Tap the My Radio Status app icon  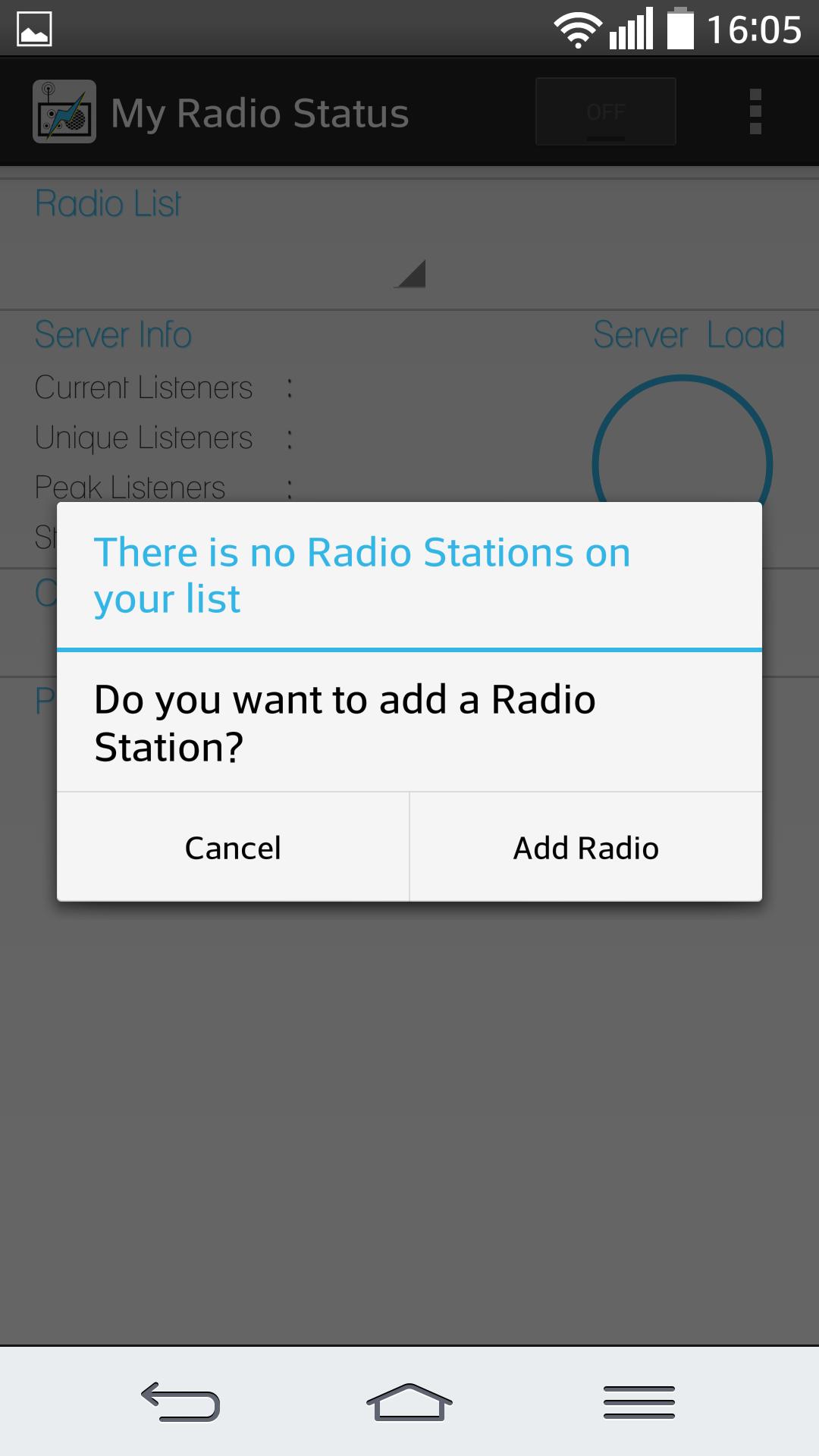coord(64,111)
